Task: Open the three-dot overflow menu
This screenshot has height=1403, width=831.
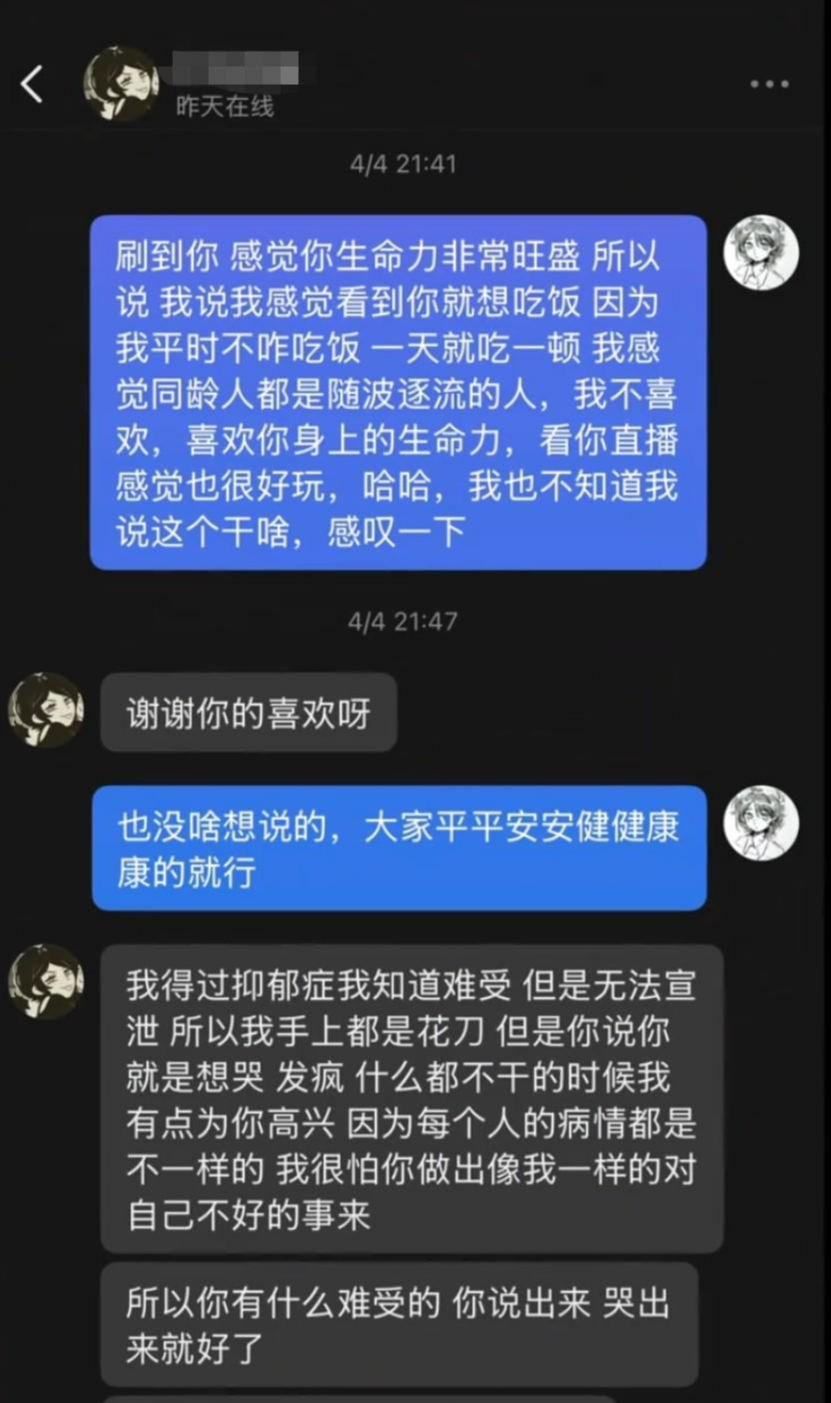Action: click(770, 85)
